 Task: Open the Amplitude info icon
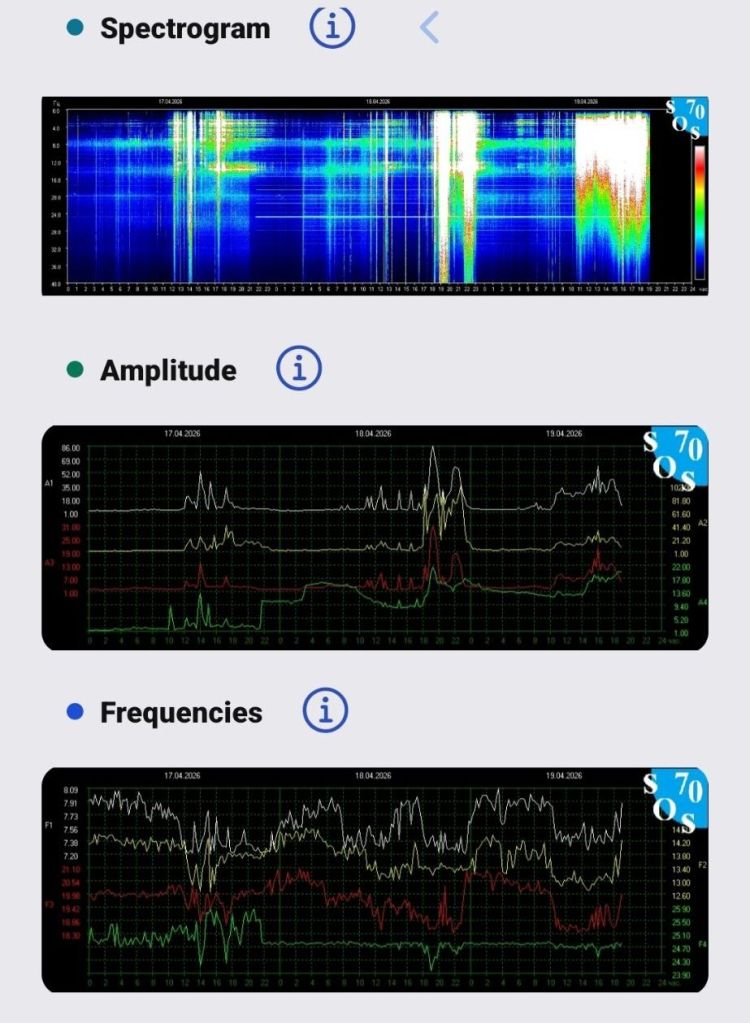(x=298, y=370)
